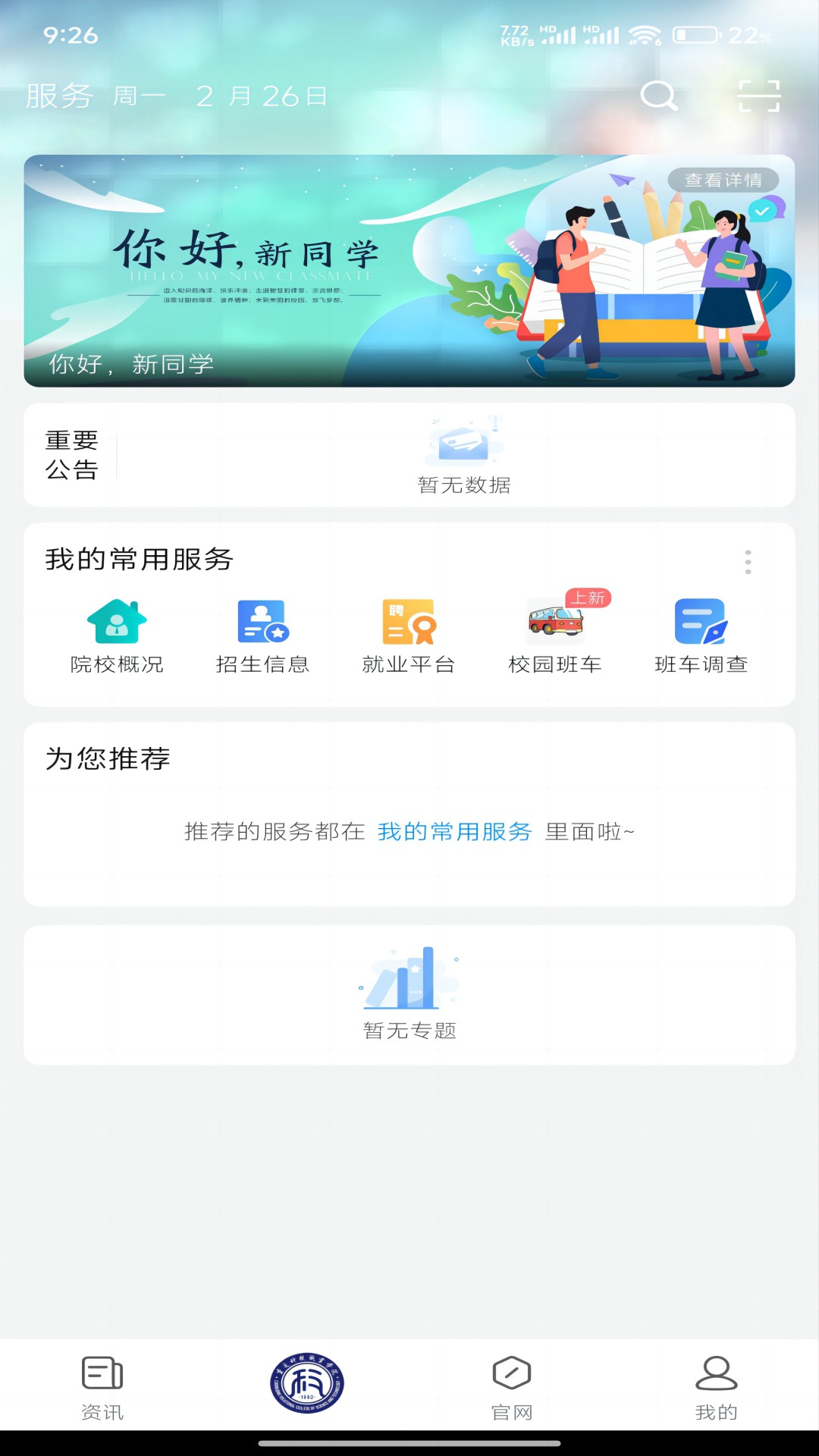
Task: Tap the 暂无数据 empty announcement area
Action: 466,455
